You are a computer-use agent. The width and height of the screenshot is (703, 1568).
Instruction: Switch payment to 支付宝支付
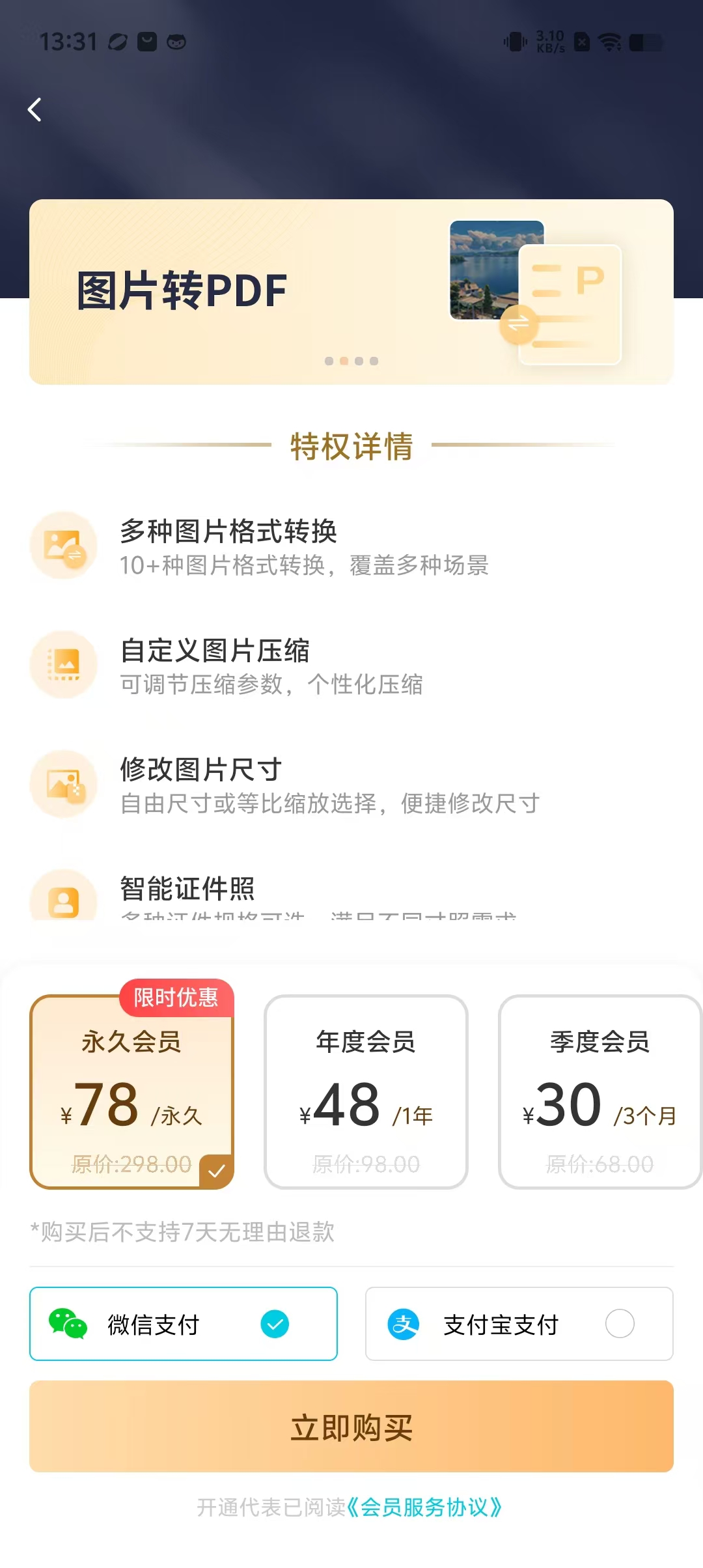click(519, 1324)
